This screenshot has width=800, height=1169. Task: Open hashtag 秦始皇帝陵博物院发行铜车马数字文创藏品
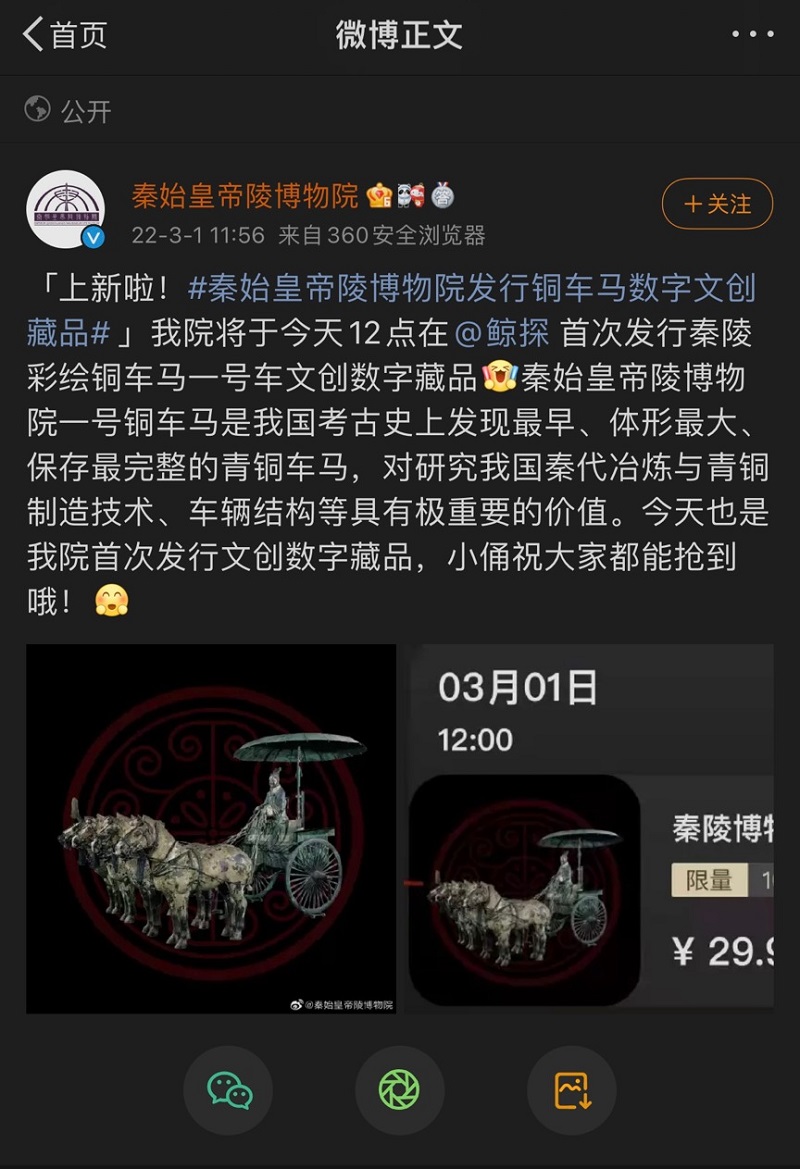470,290
